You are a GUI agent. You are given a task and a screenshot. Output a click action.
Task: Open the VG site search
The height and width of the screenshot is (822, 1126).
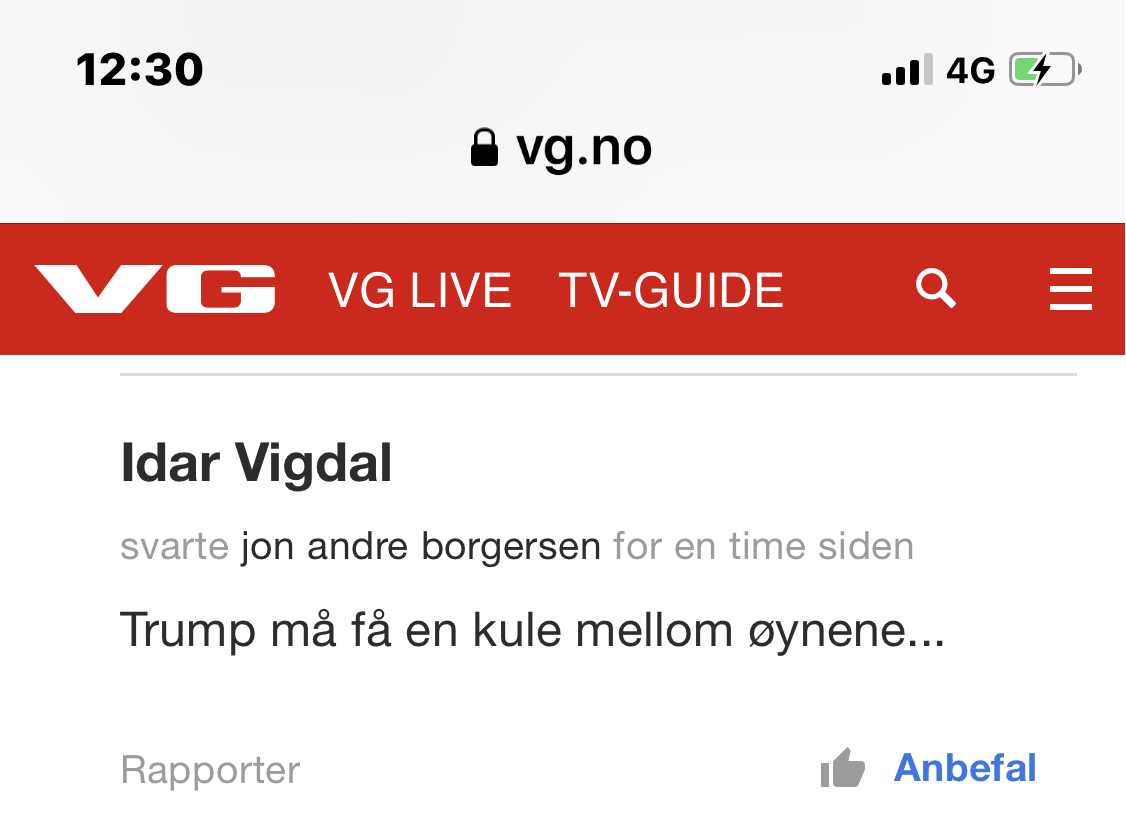tap(935, 290)
